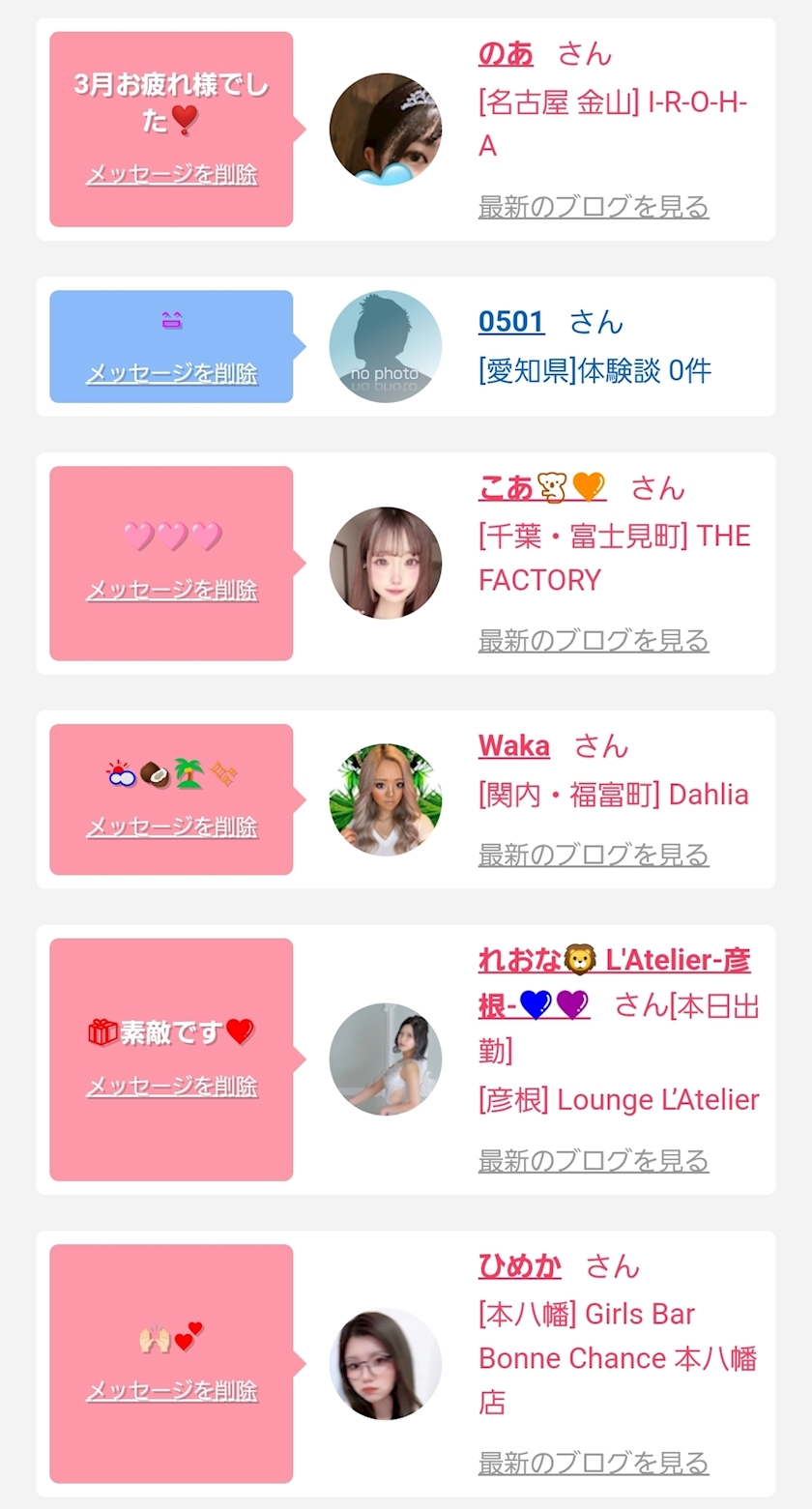Open こあ's profile name link
Image resolution: width=812 pixels, height=1509 pixels.
pyautogui.click(x=541, y=488)
